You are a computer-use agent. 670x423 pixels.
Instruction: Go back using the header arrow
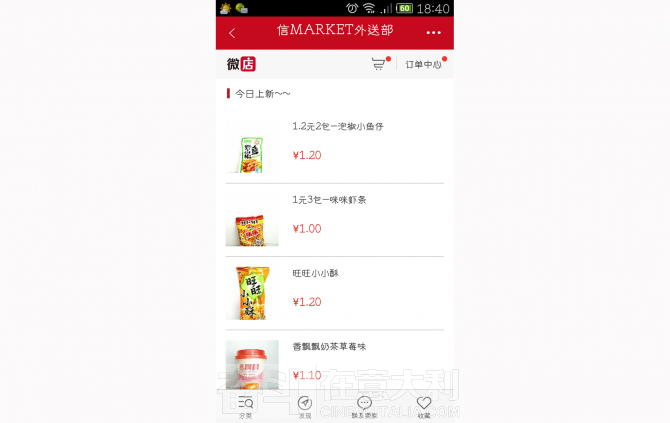232,33
